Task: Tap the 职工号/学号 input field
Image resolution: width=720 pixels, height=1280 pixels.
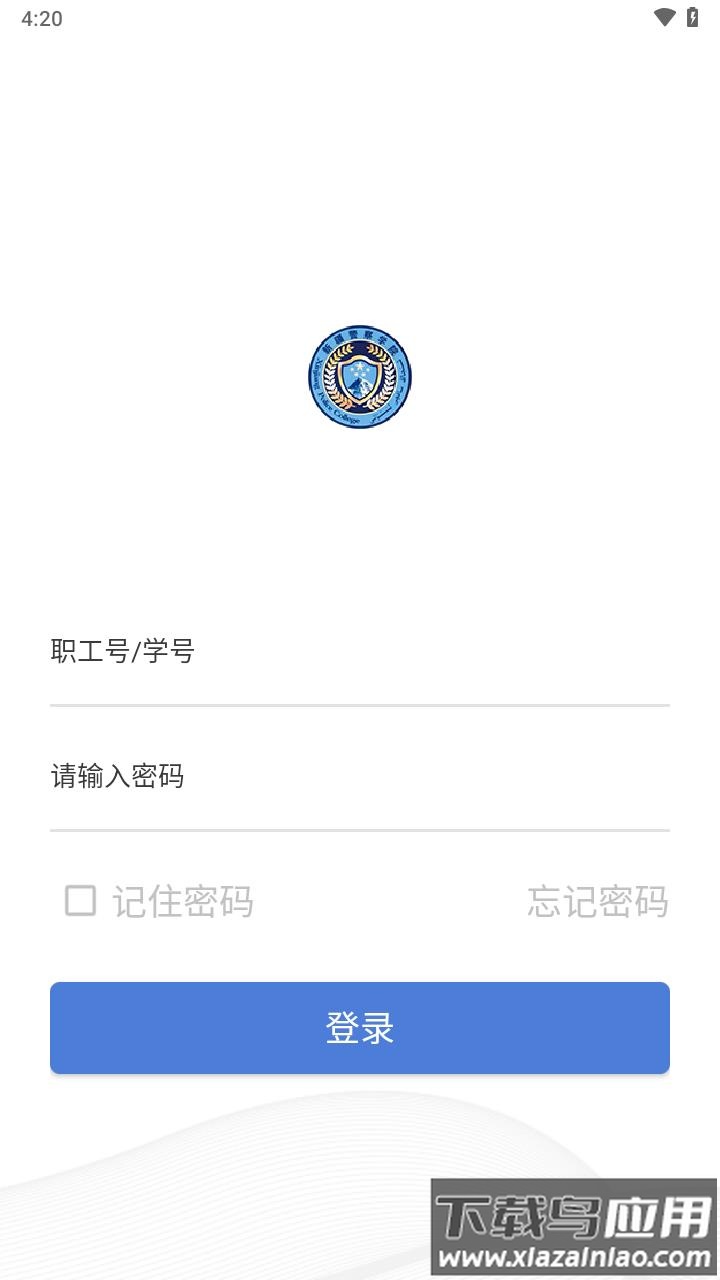Action: point(360,653)
